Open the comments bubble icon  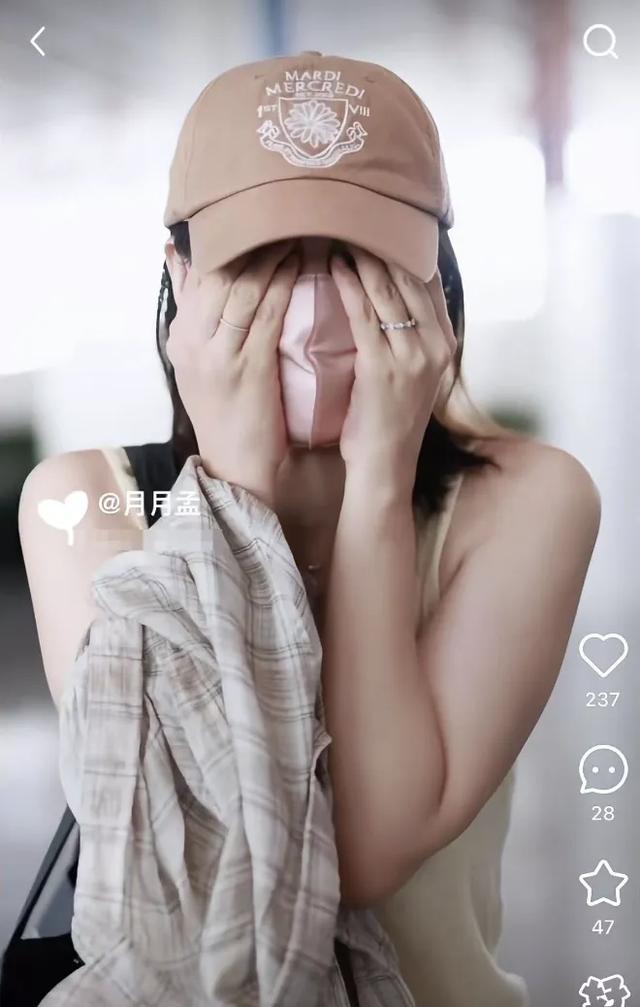(x=603, y=769)
